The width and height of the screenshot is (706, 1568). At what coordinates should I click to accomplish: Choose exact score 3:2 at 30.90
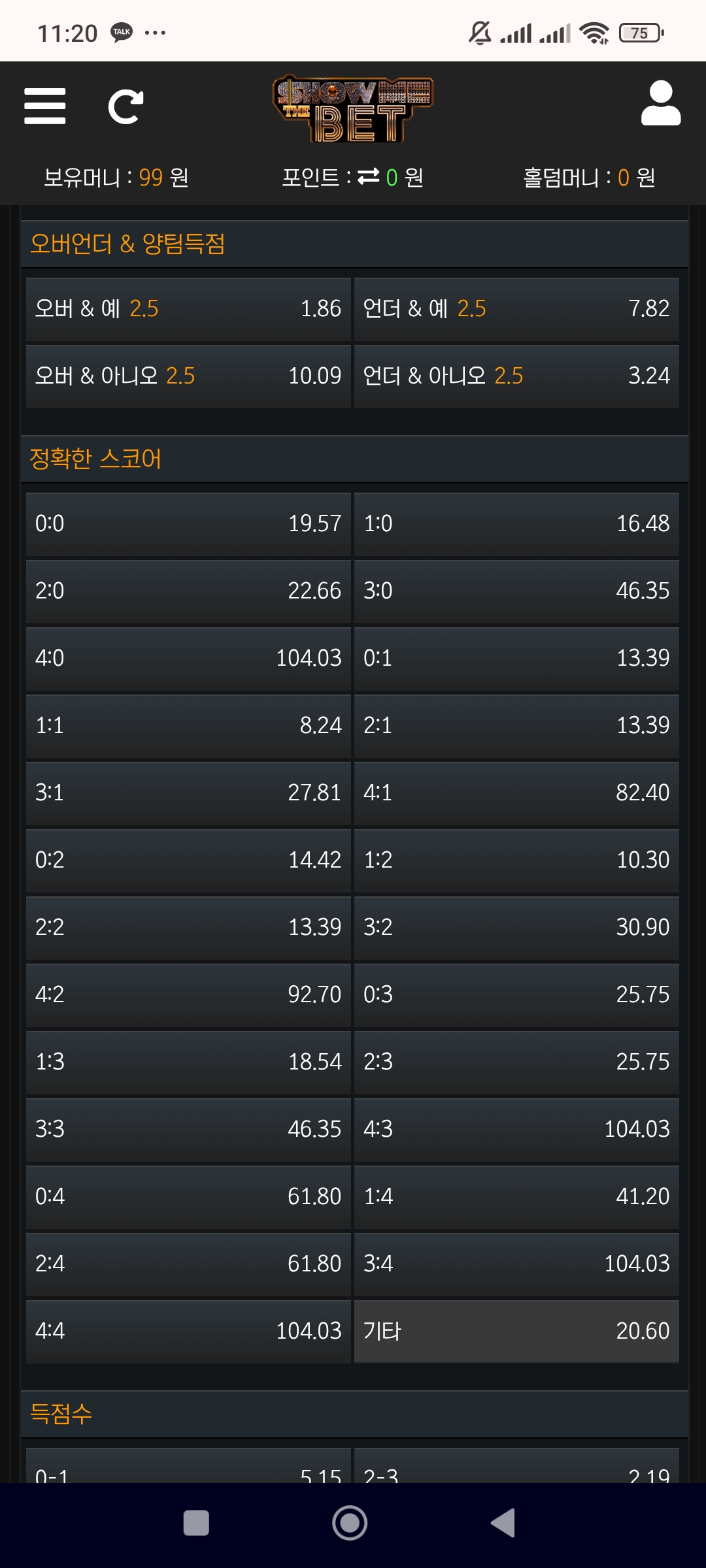(x=516, y=928)
